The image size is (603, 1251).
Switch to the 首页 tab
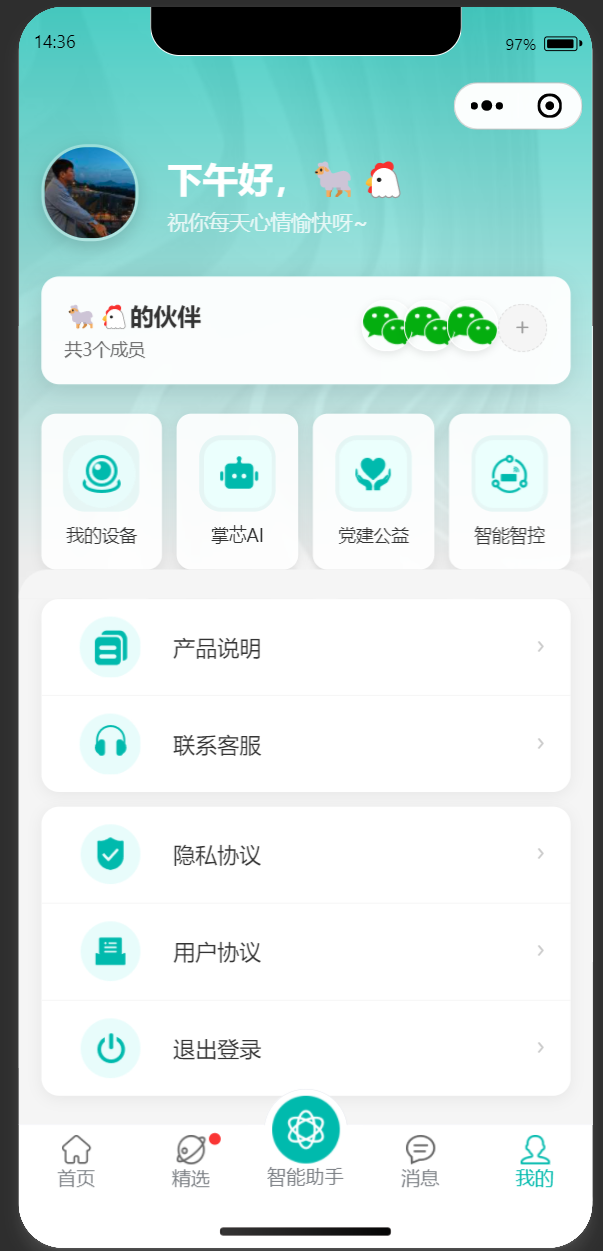click(76, 1161)
